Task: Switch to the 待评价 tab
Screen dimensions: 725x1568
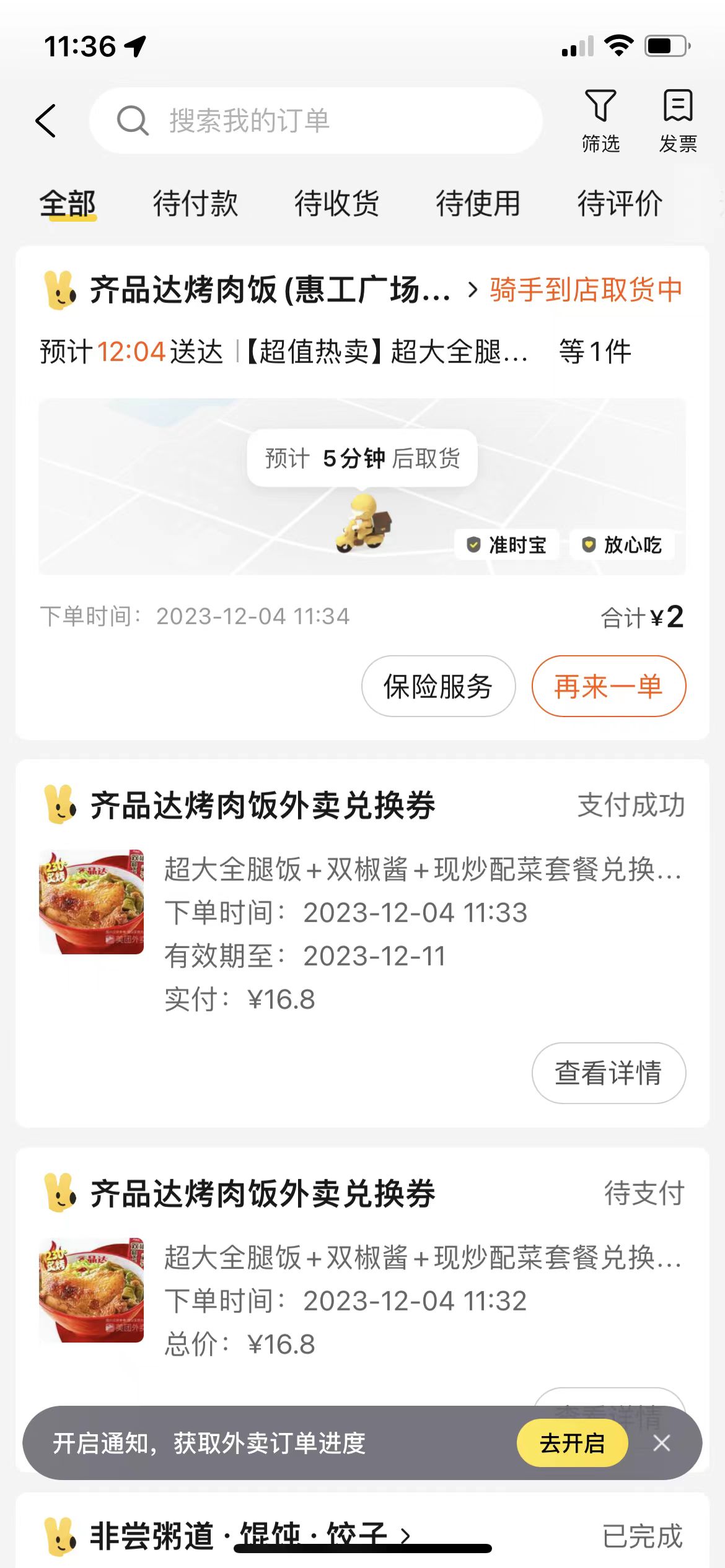Action: [620, 204]
